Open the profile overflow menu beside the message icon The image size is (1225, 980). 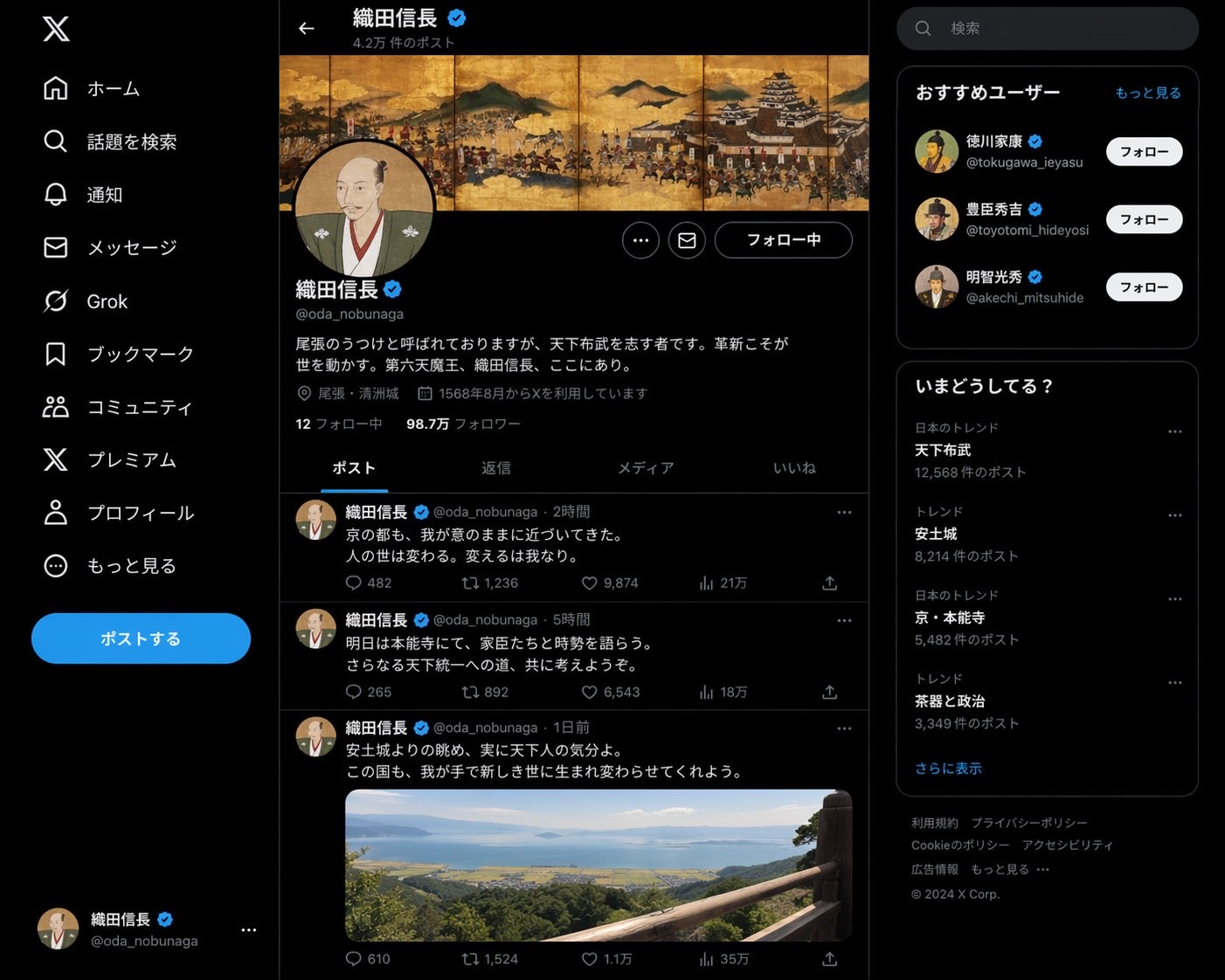pyautogui.click(x=640, y=240)
